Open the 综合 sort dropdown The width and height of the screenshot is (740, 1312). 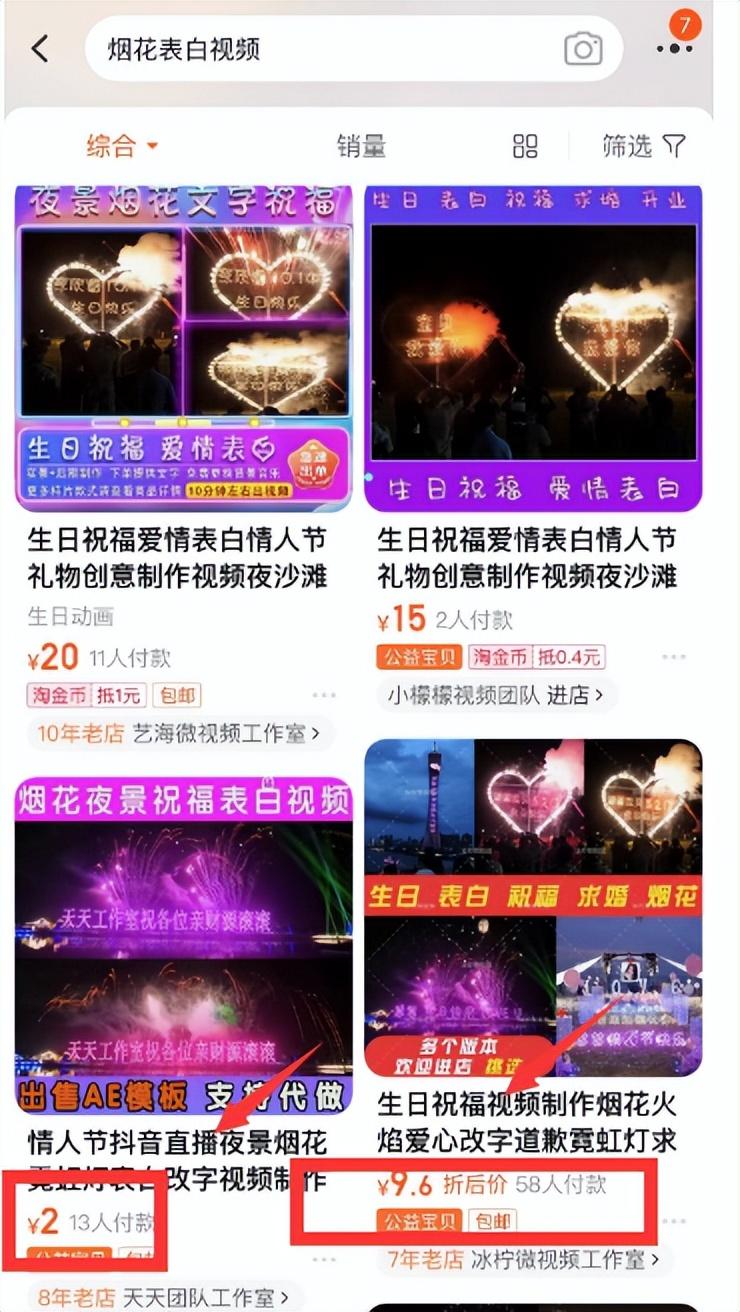[x=122, y=146]
